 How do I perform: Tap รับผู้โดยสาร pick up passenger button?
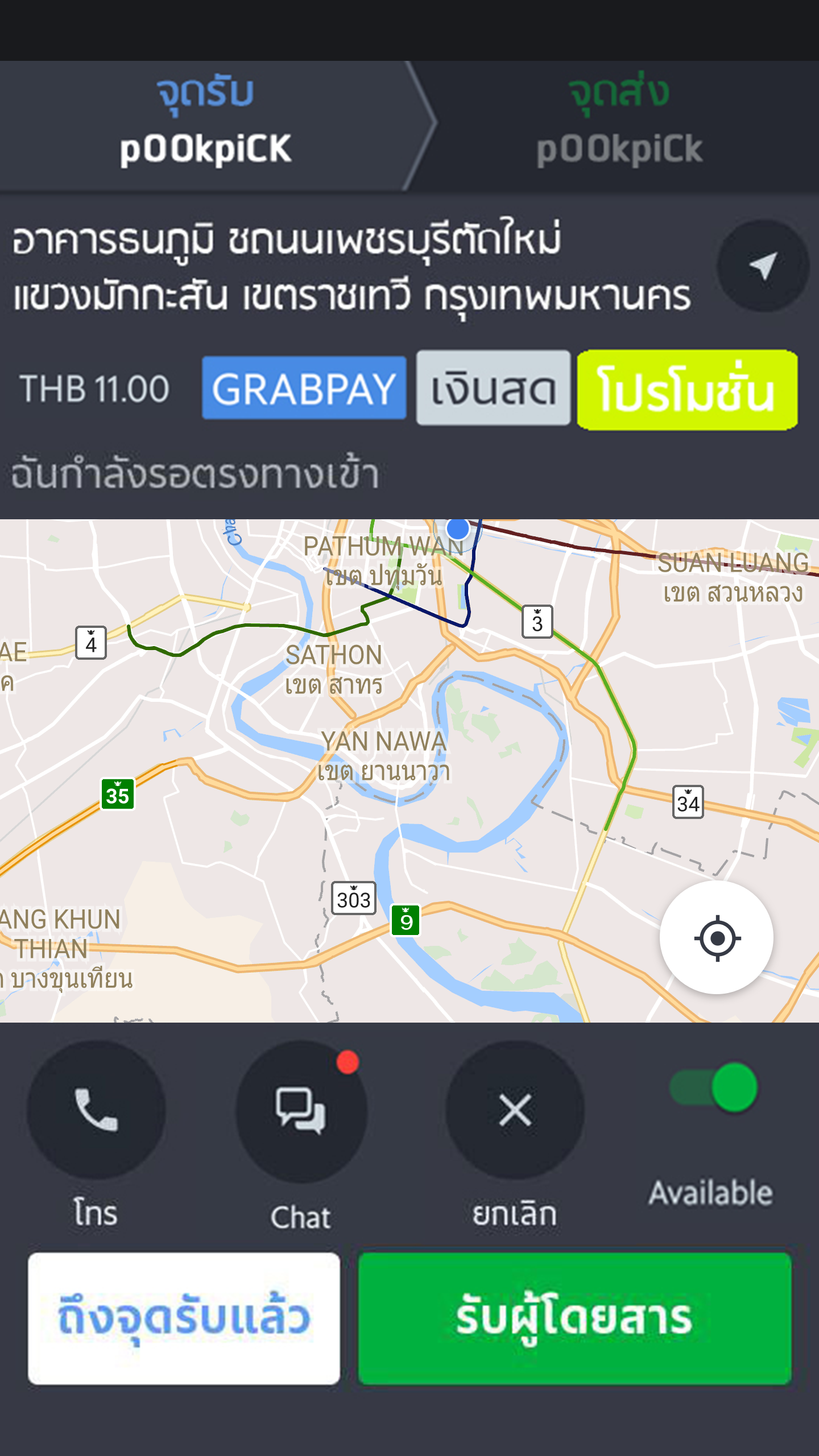(x=574, y=1318)
